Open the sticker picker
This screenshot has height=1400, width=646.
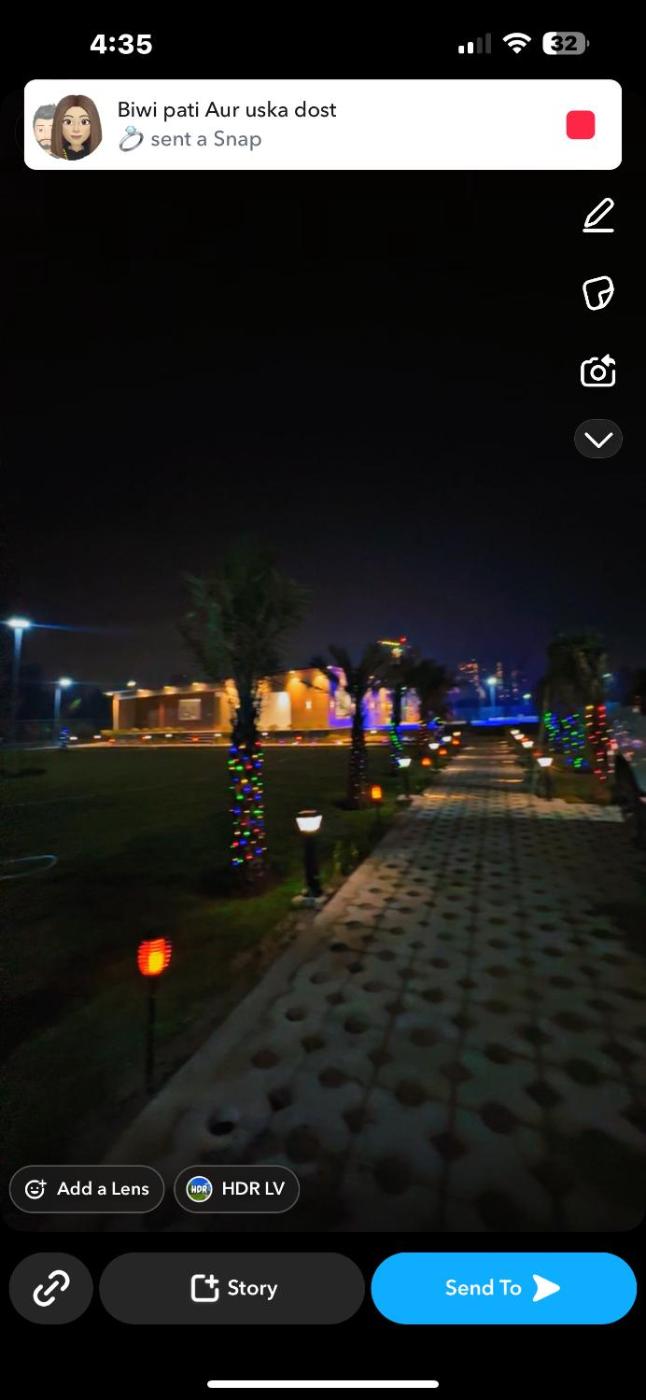click(x=598, y=293)
